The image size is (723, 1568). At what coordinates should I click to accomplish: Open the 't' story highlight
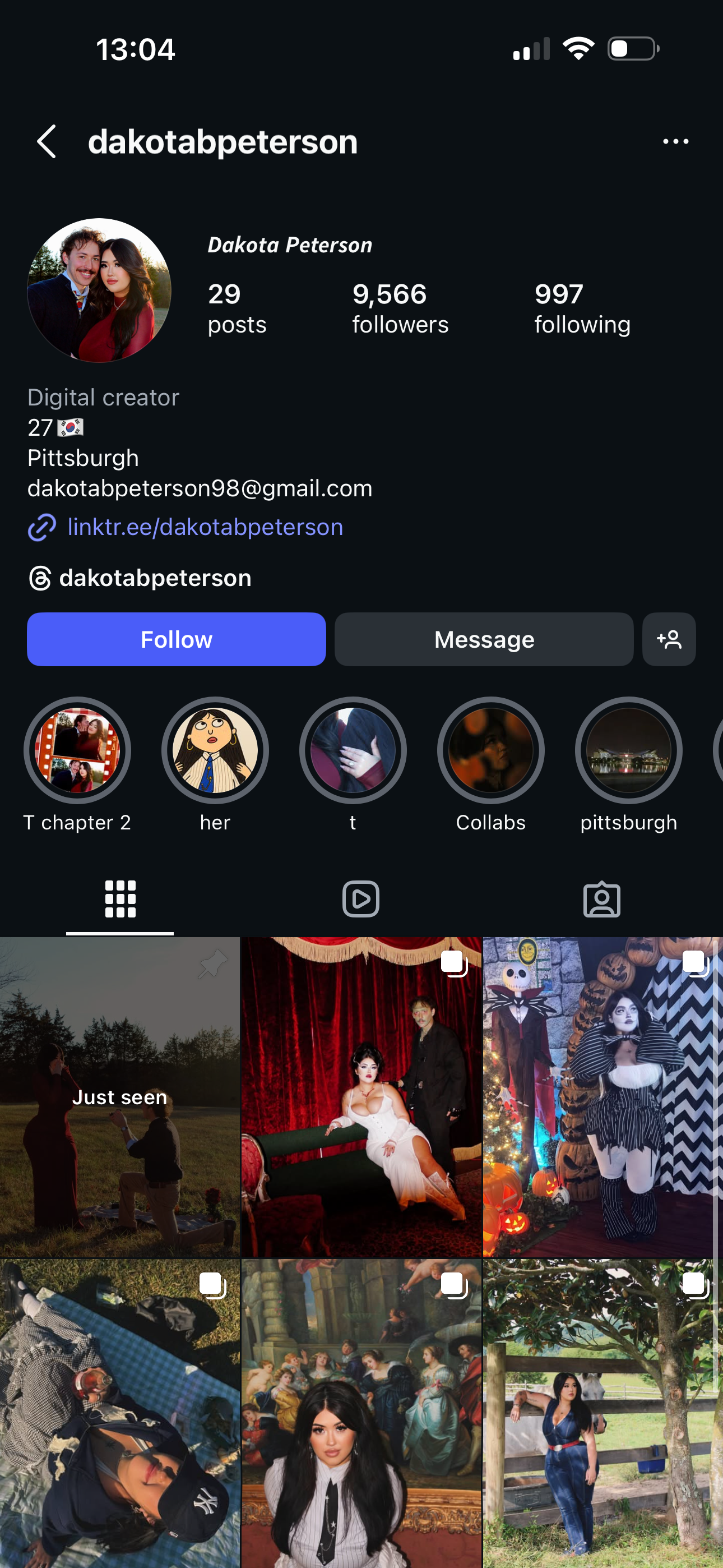tap(353, 750)
